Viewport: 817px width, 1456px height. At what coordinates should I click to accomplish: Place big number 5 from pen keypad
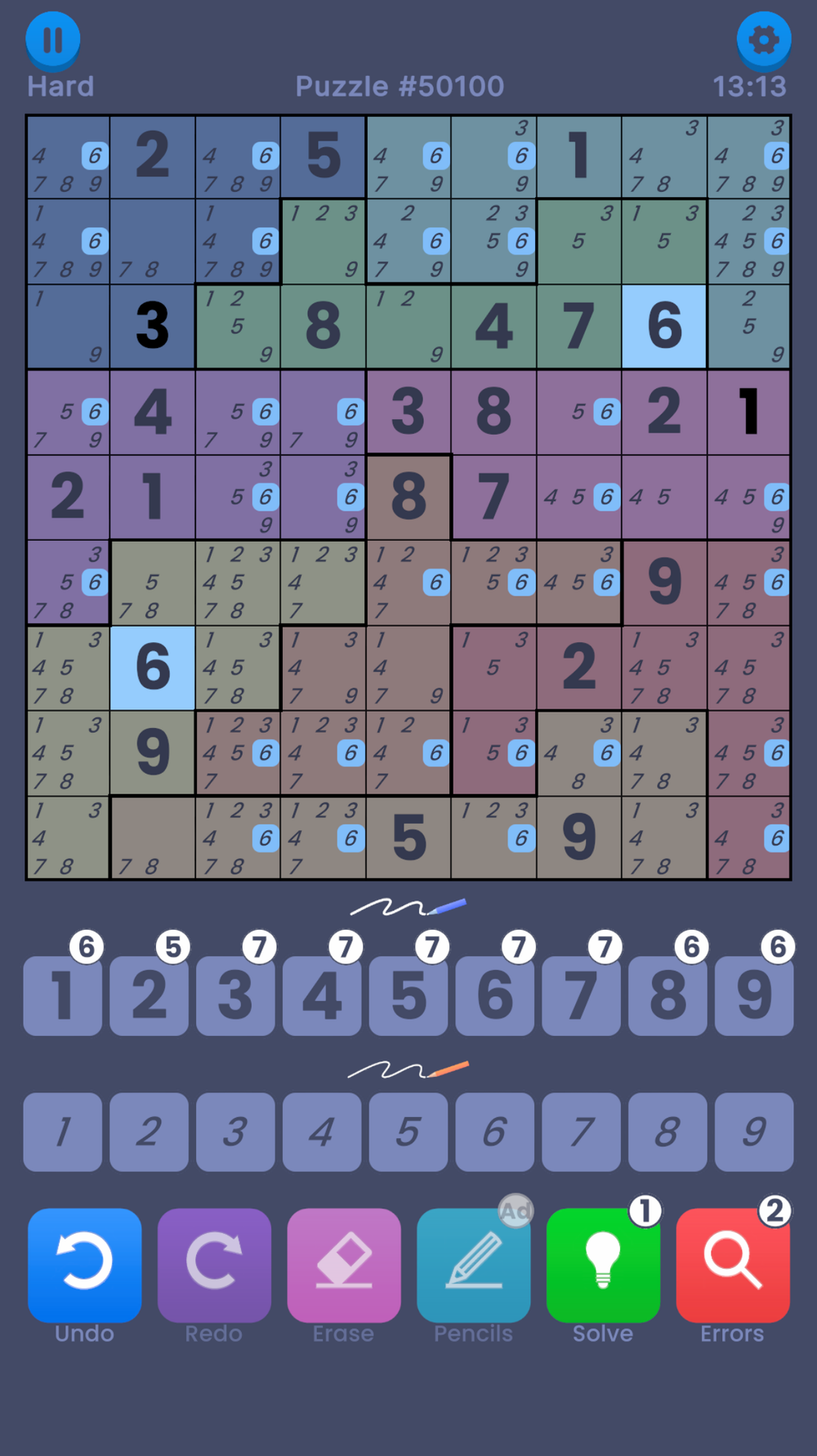(408, 996)
